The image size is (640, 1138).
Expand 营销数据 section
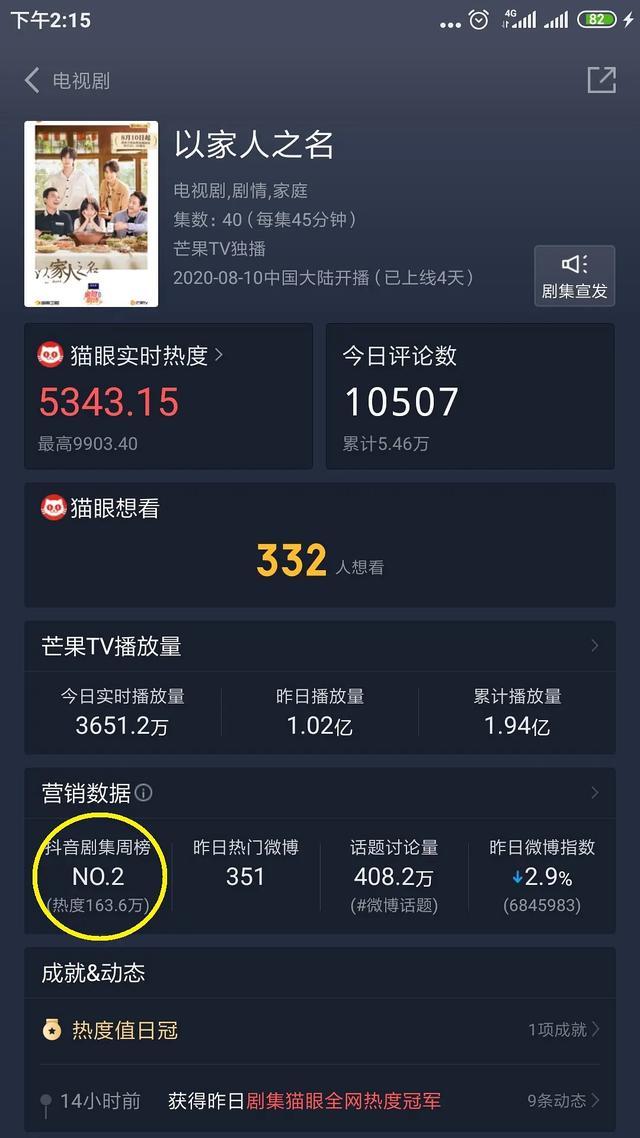coord(594,793)
